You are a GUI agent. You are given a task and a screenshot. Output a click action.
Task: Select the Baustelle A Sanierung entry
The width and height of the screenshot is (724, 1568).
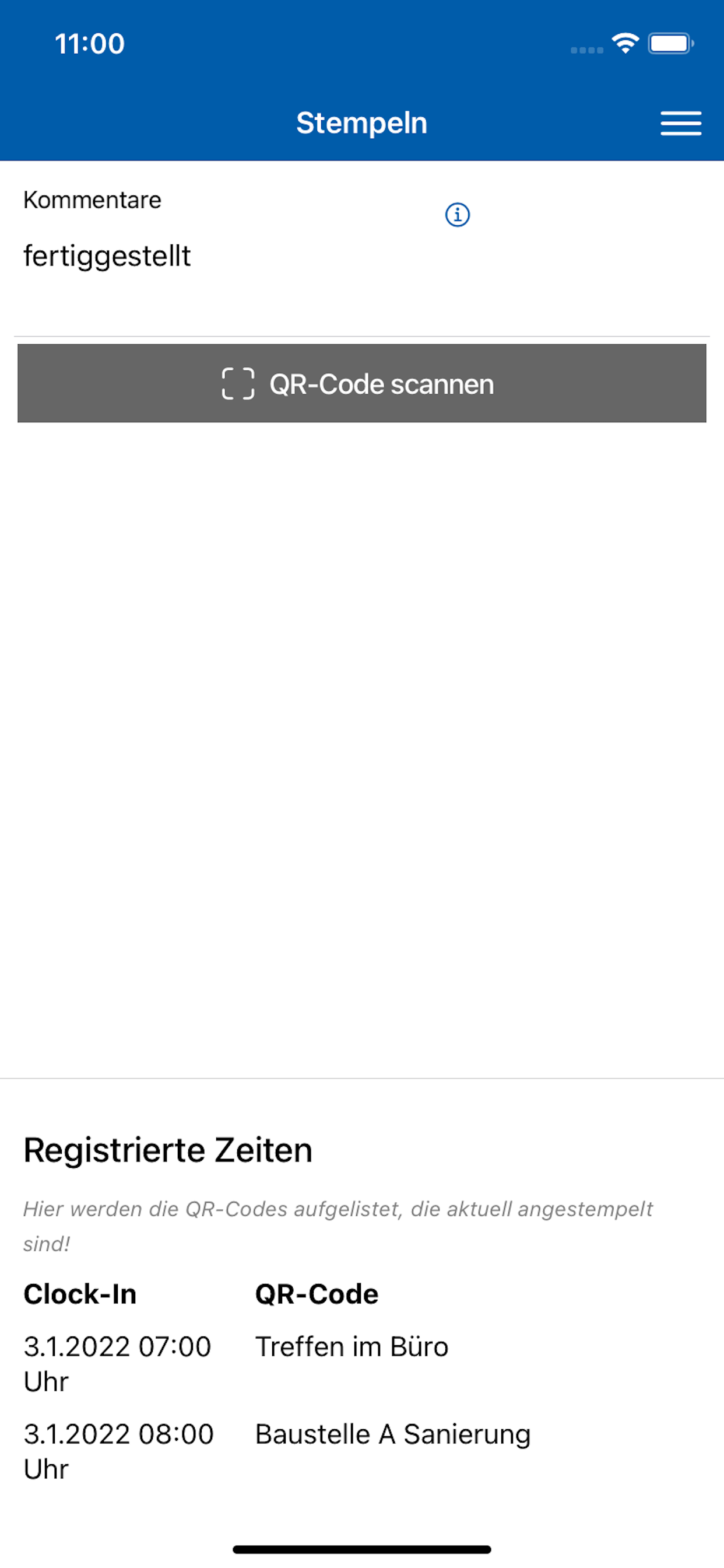click(392, 1434)
